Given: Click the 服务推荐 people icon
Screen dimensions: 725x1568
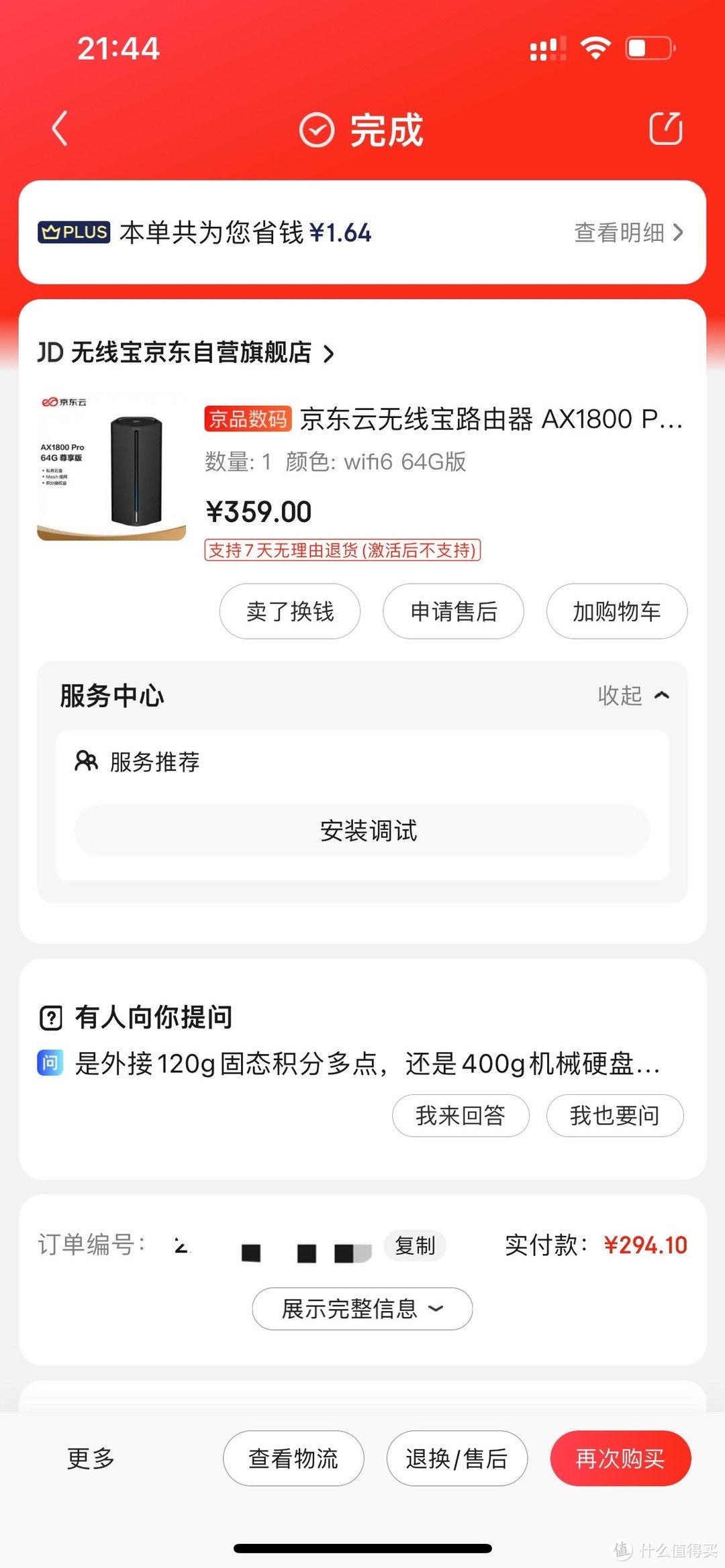Looking at the screenshot, I should tap(86, 762).
